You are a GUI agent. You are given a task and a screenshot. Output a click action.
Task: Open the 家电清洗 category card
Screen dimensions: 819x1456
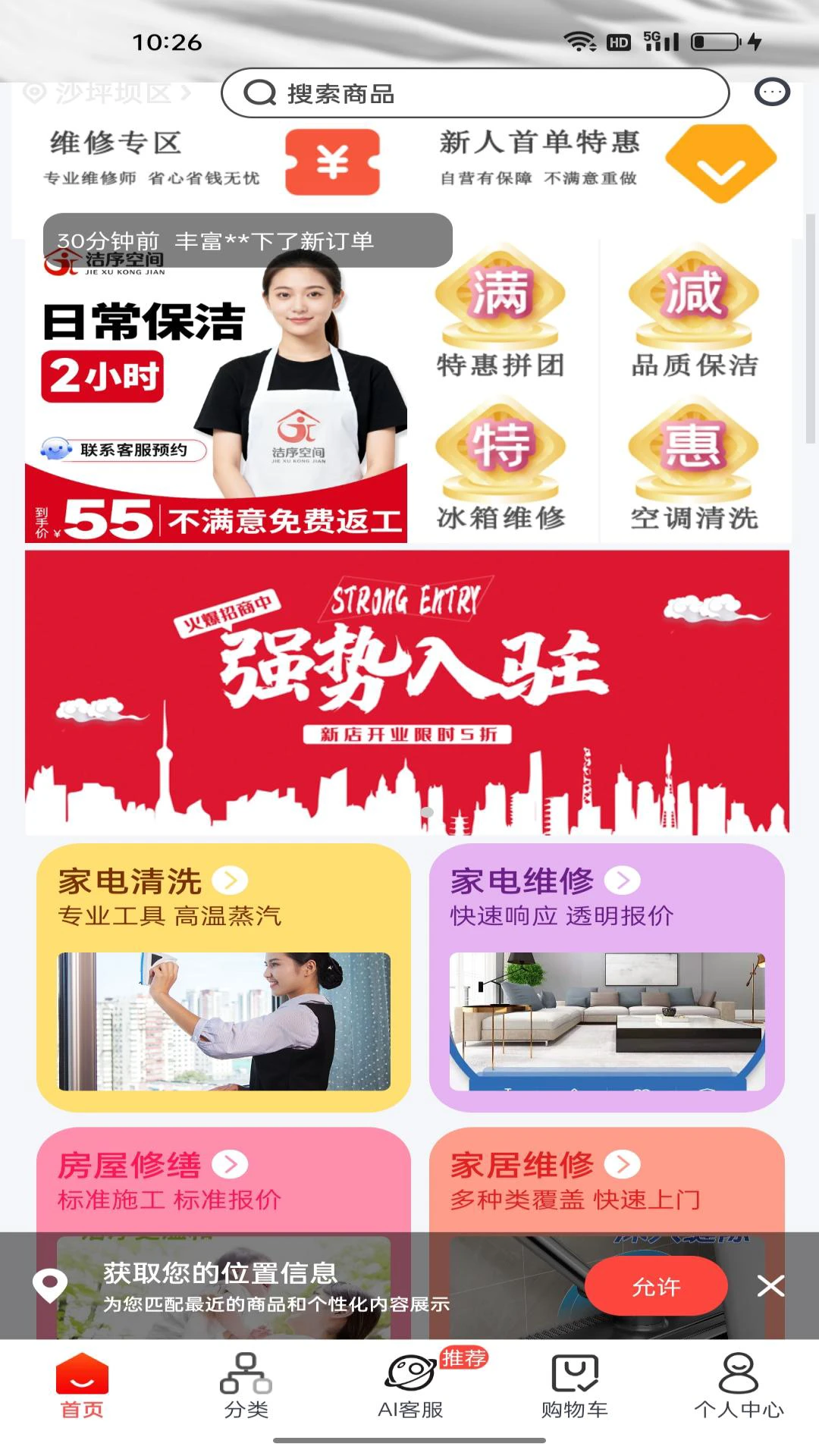click(x=224, y=977)
